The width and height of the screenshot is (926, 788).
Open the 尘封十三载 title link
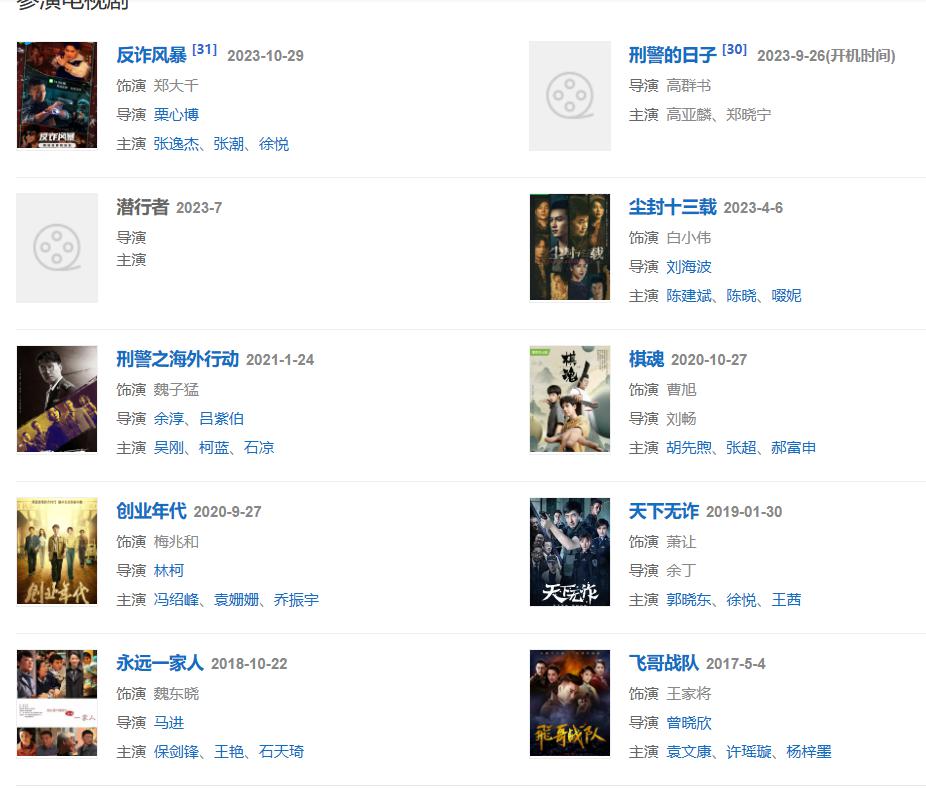click(x=672, y=207)
